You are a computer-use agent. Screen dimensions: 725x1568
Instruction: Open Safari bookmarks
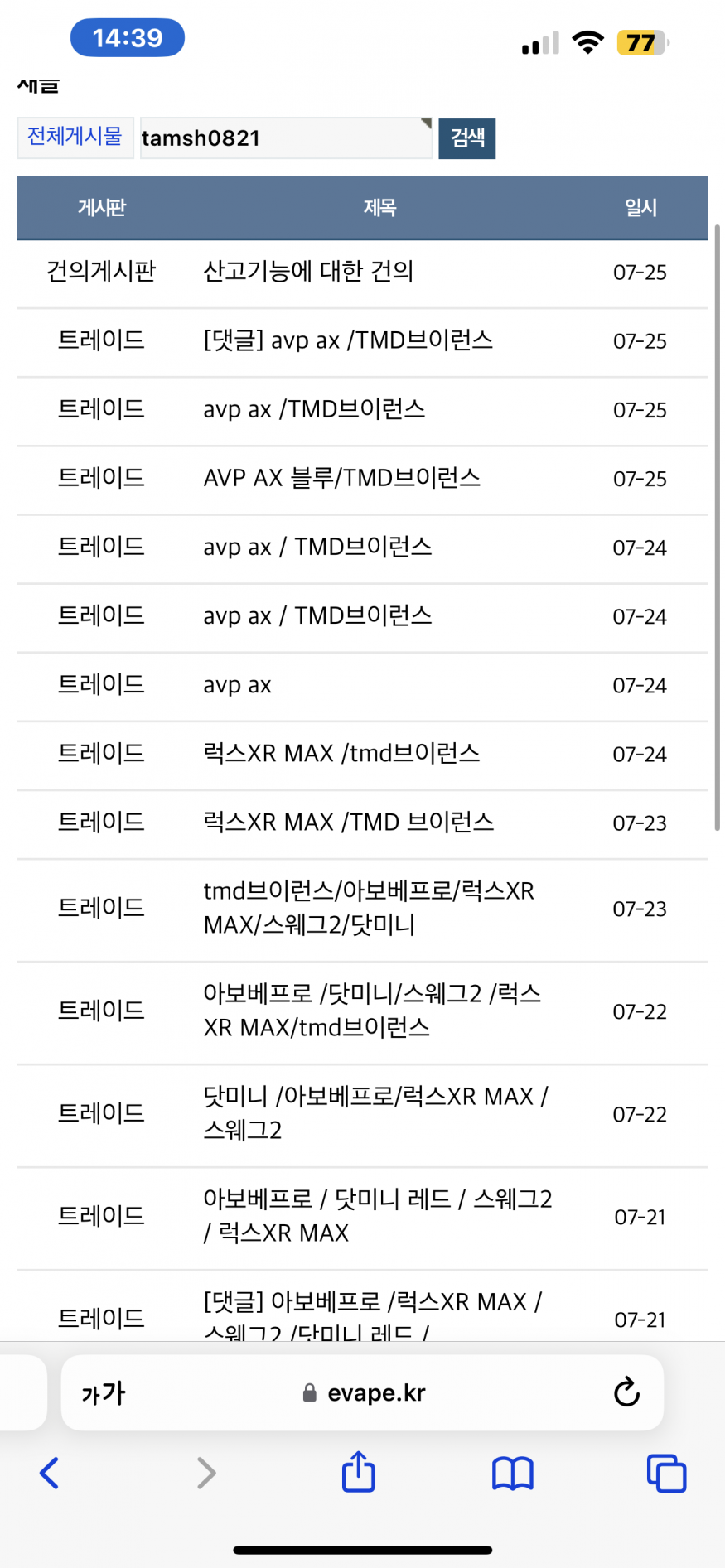(513, 1474)
